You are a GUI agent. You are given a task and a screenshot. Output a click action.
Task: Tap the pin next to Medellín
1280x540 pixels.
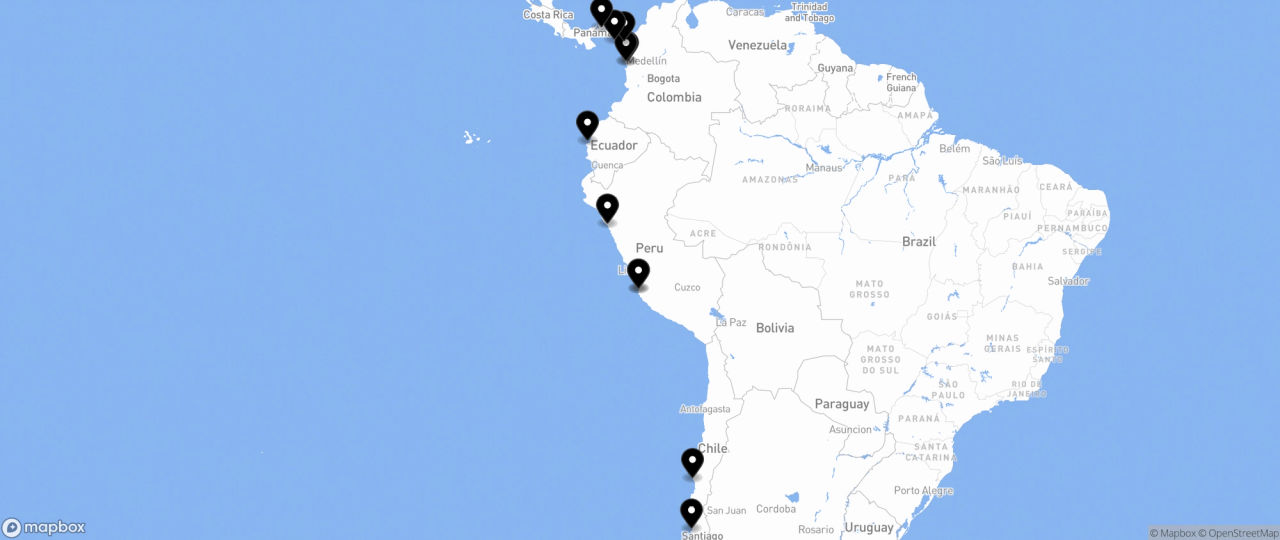click(626, 45)
